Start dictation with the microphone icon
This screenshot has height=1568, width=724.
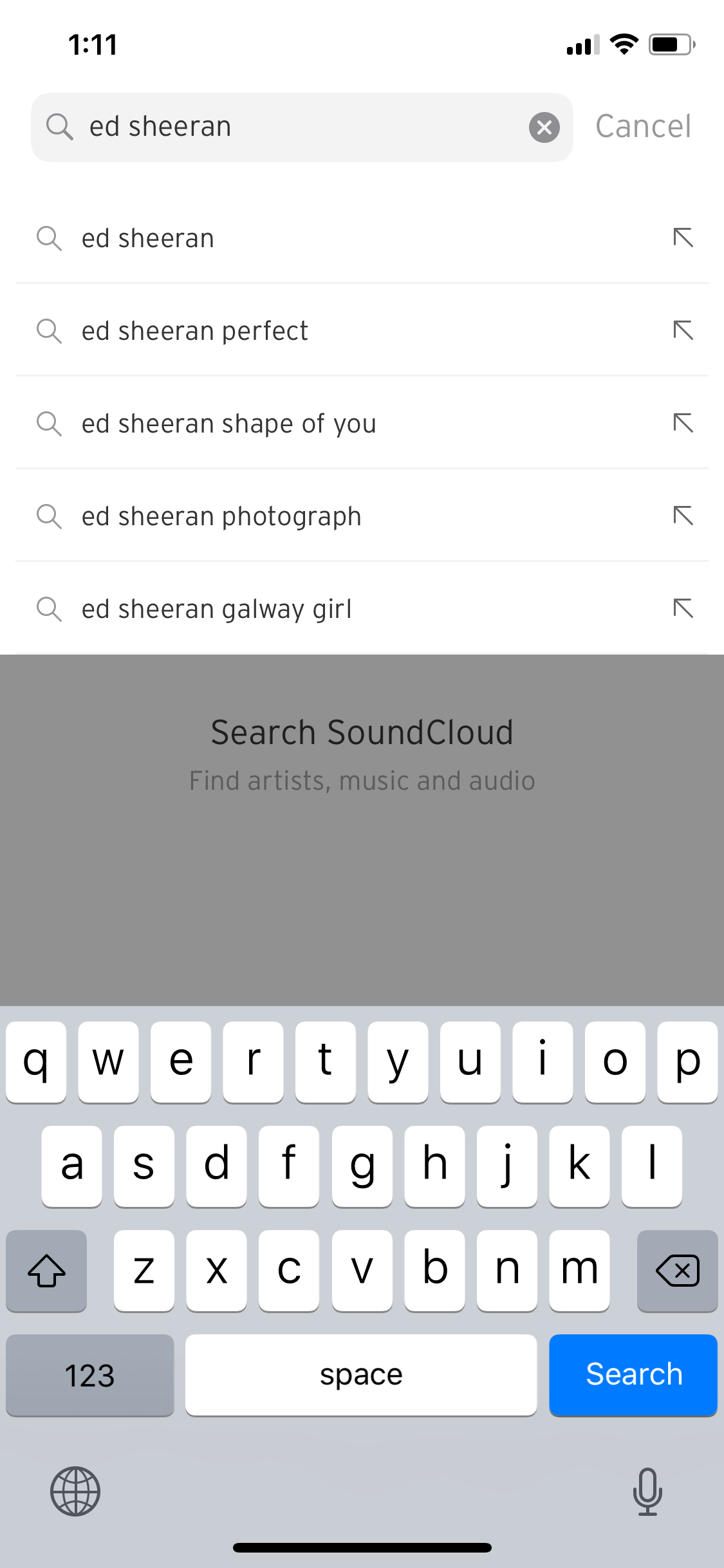click(x=647, y=1491)
